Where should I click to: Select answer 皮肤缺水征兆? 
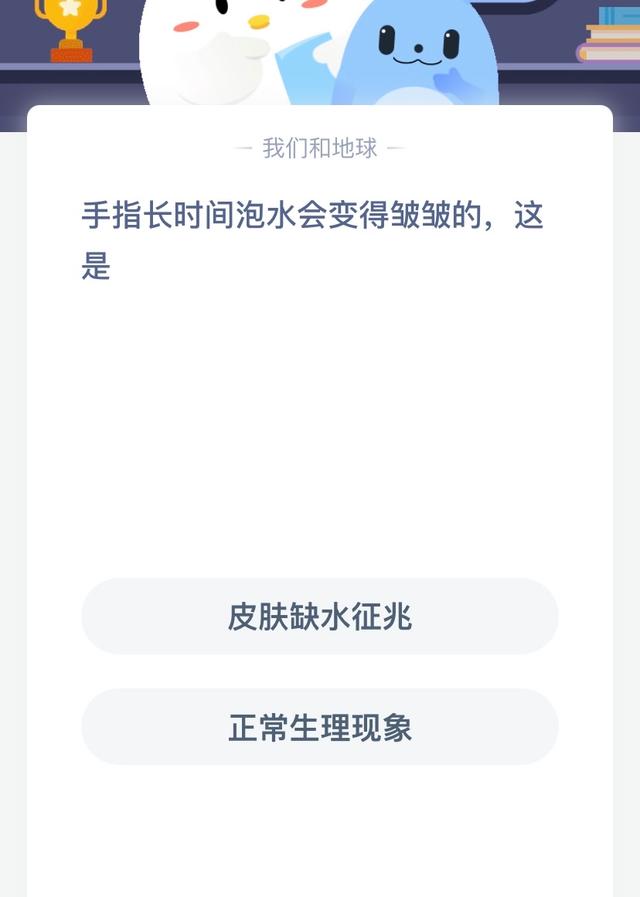[x=320, y=617]
